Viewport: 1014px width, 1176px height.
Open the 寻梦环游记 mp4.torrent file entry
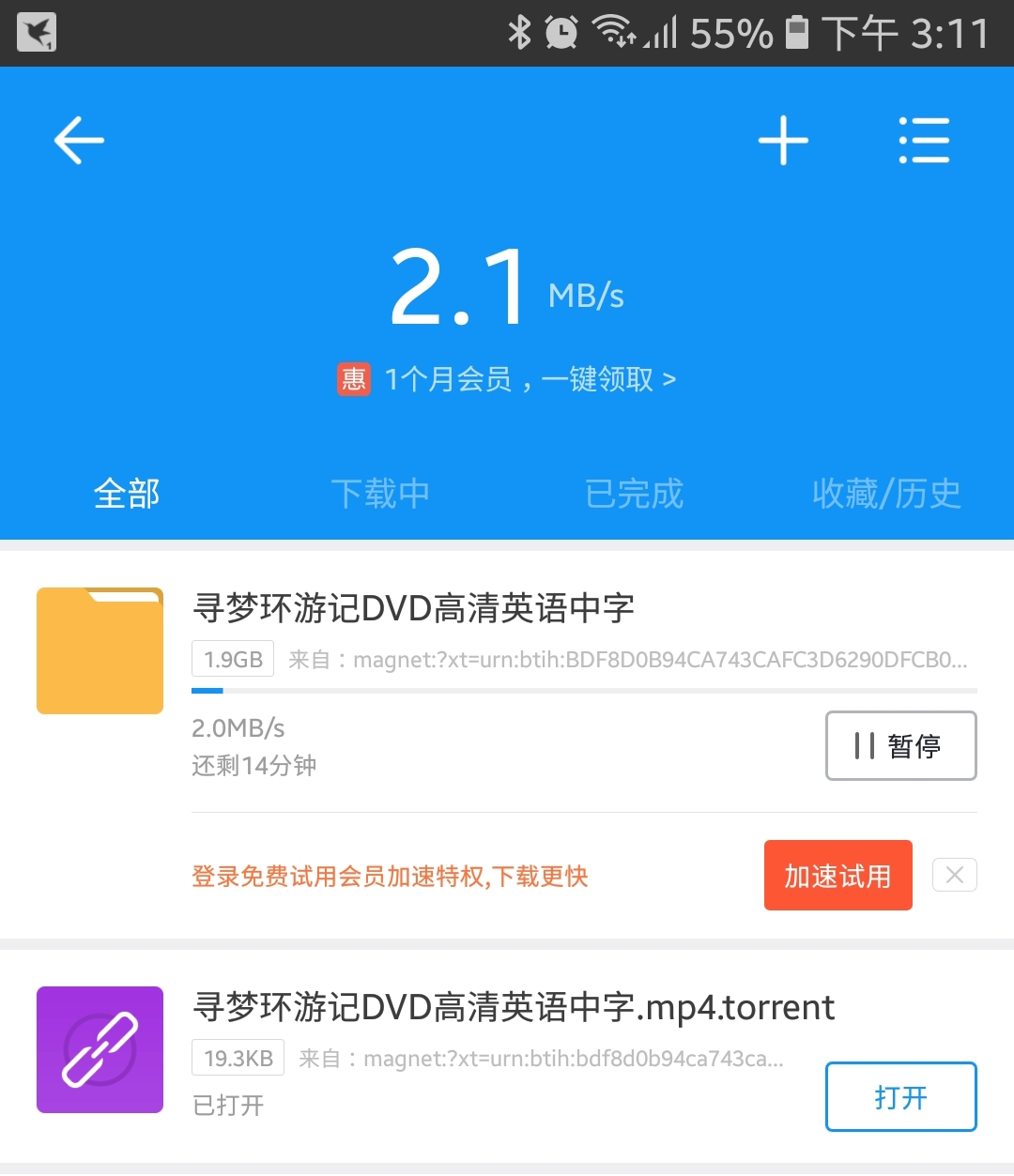click(513, 1008)
